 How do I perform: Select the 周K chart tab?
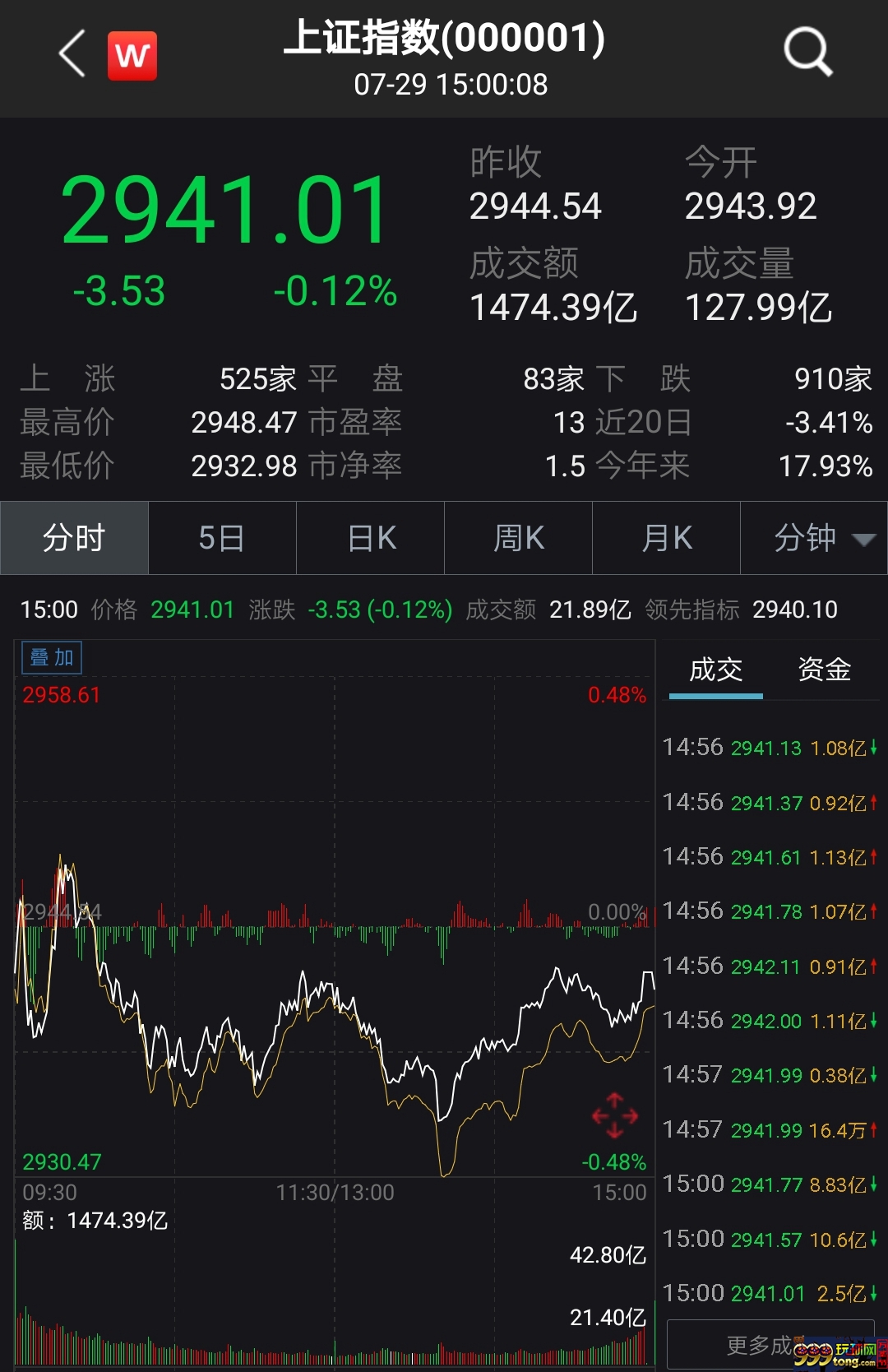pos(519,539)
